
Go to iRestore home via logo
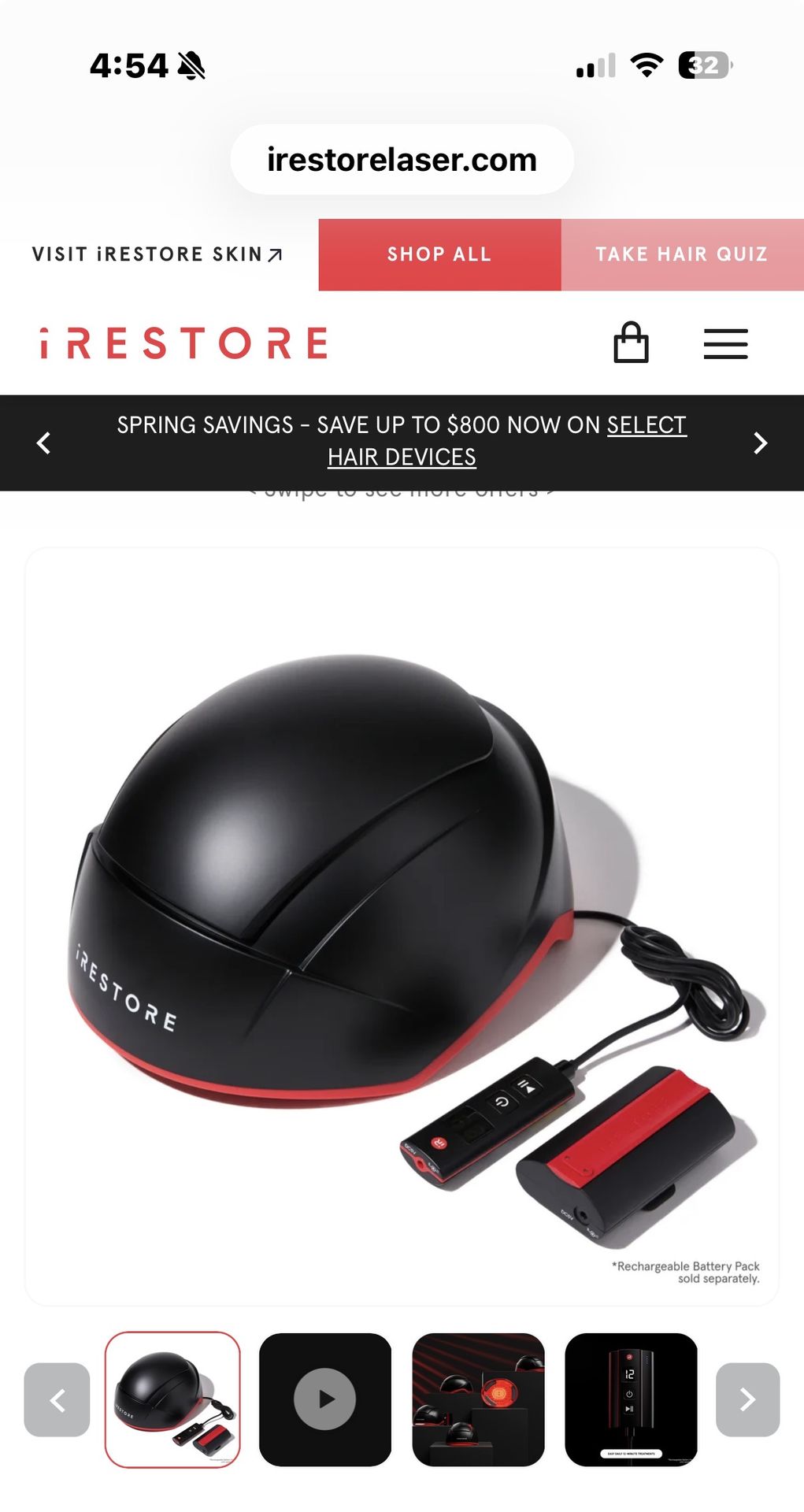point(183,343)
